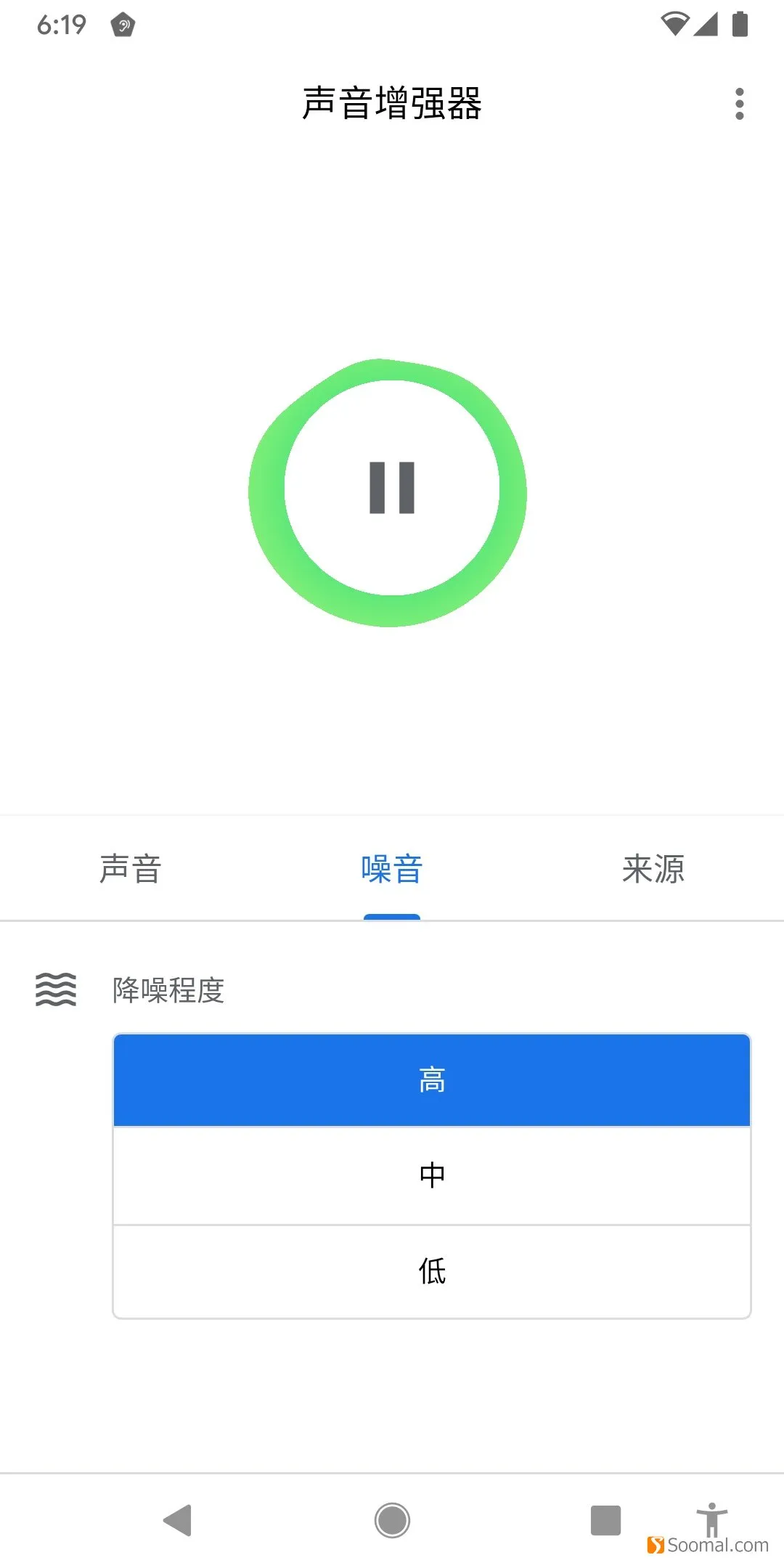Pause the sound amplifier
The height and width of the screenshot is (1568, 784).
click(x=392, y=488)
